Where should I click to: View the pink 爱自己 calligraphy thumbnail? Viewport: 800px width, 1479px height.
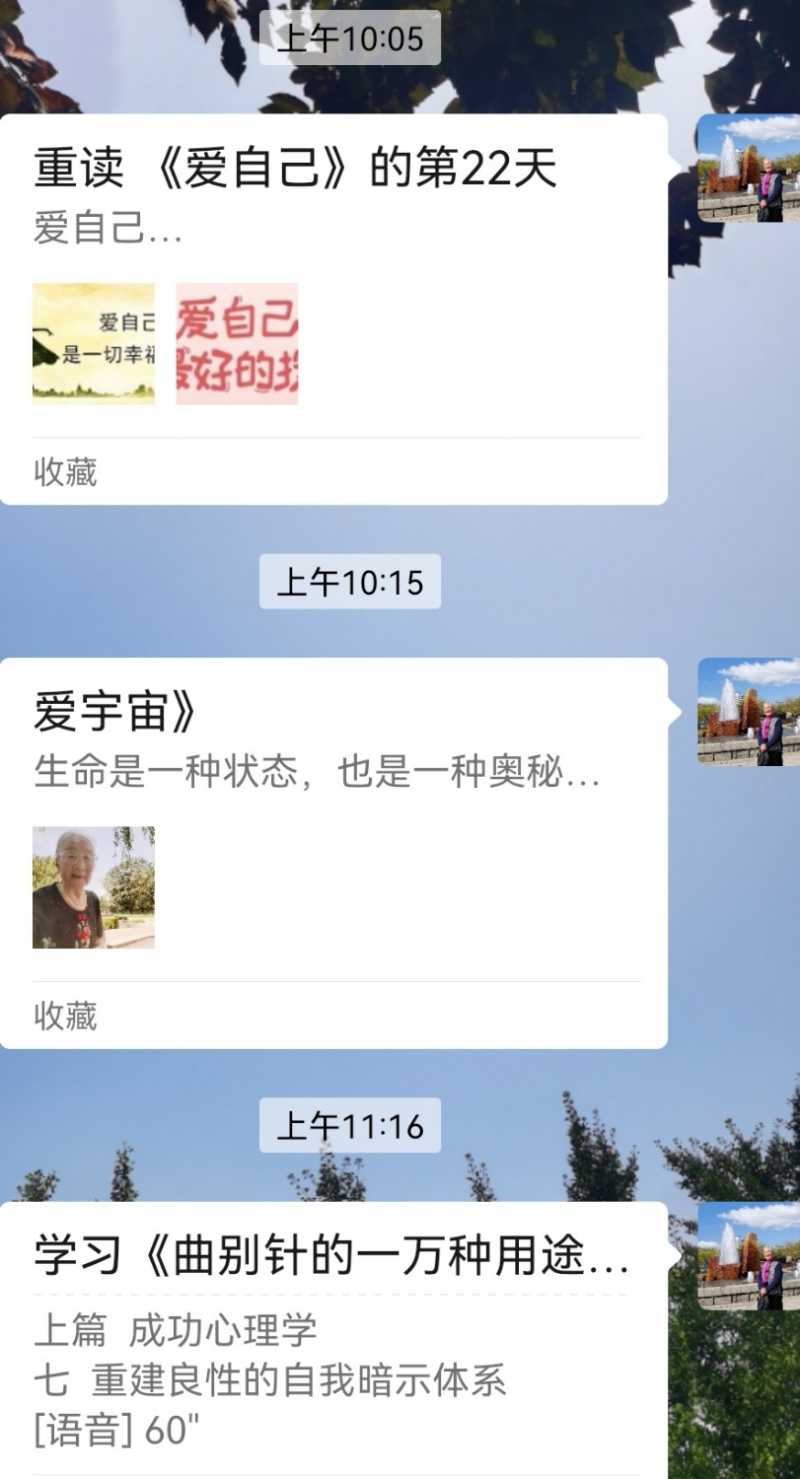click(x=237, y=343)
